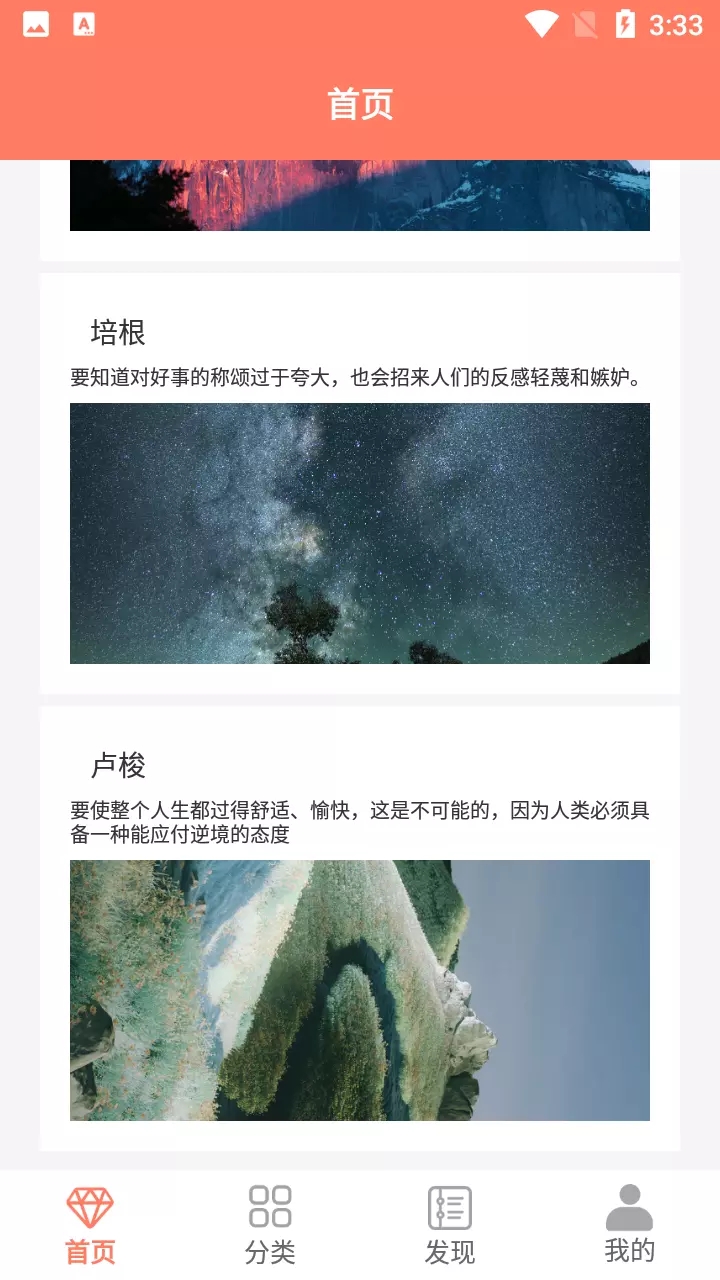Image resolution: width=720 pixels, height=1280 pixels.
Task: Open the starry sky image under 培根's quote
Action: pyautogui.click(x=358, y=533)
